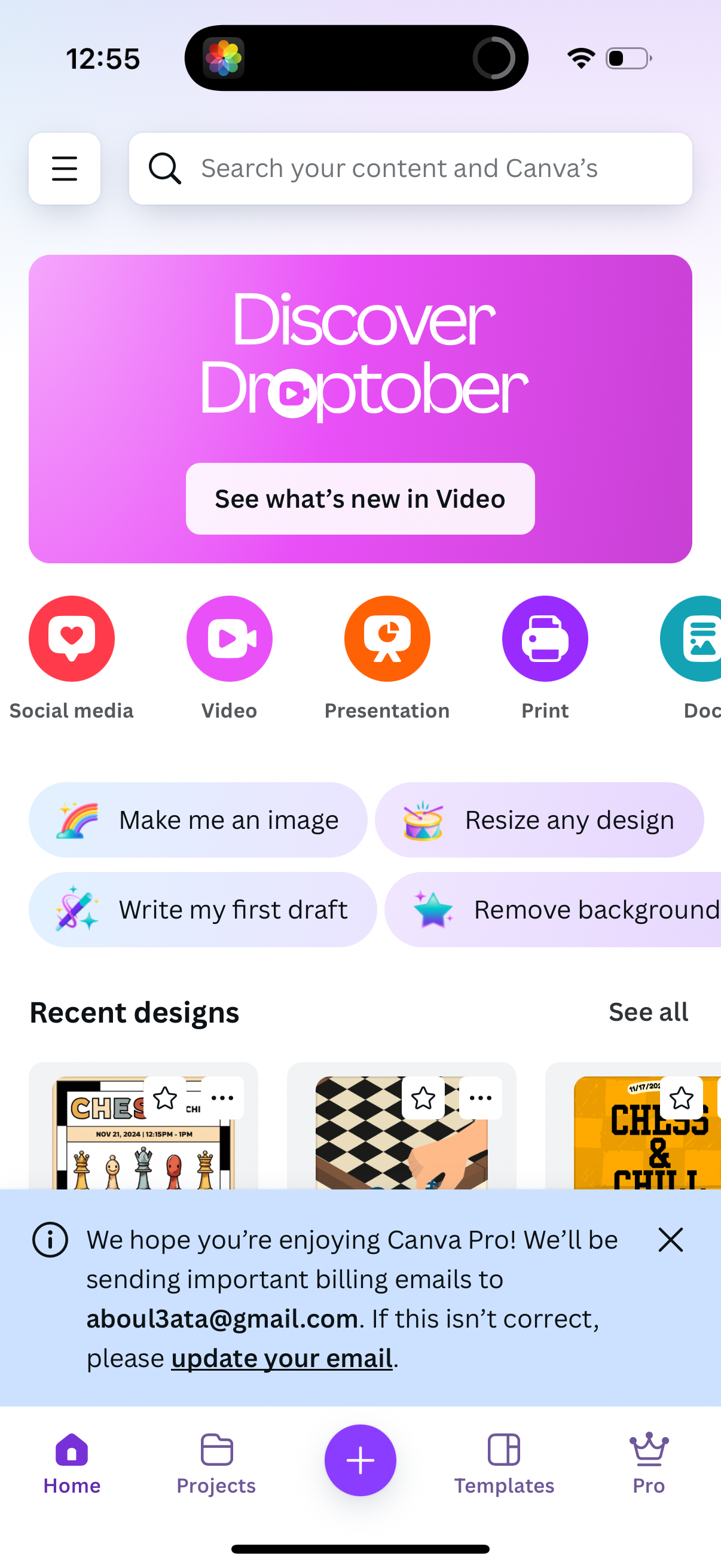Star the Chess & Chill design

(x=681, y=1097)
